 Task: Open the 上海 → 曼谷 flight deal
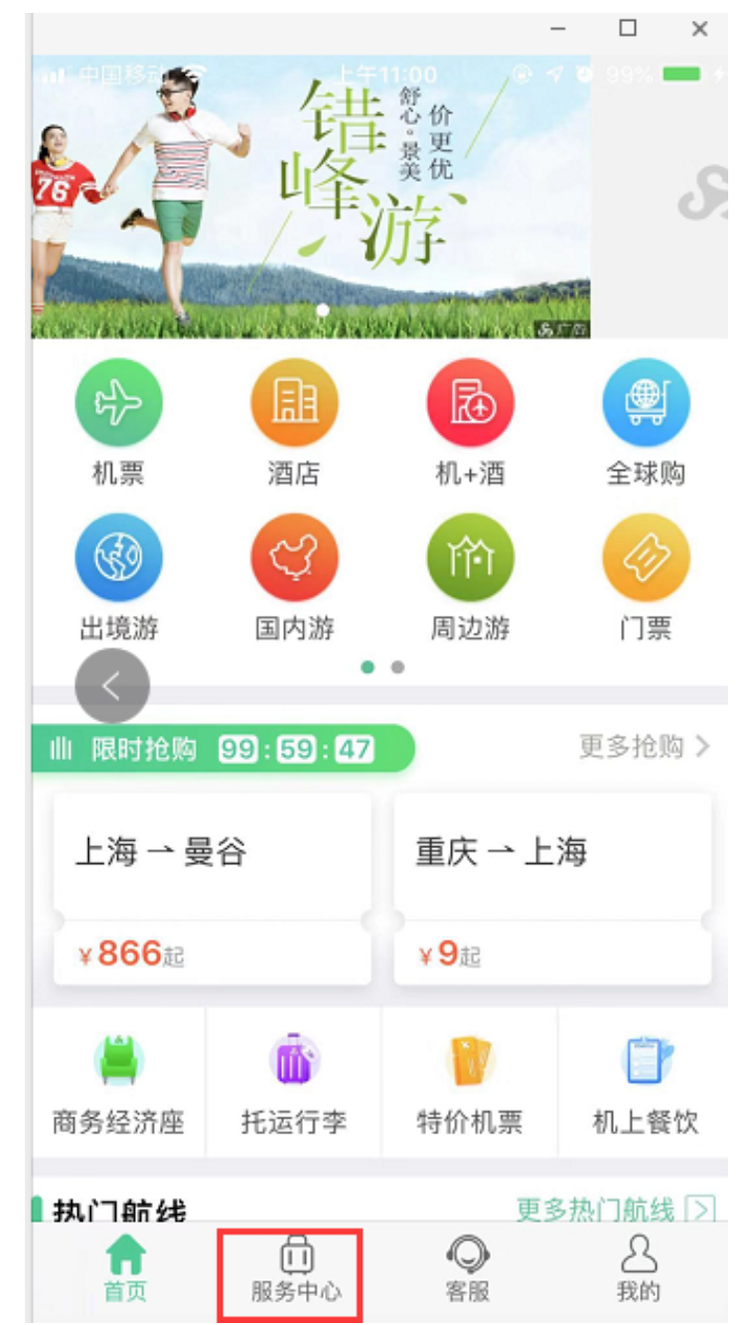212,888
